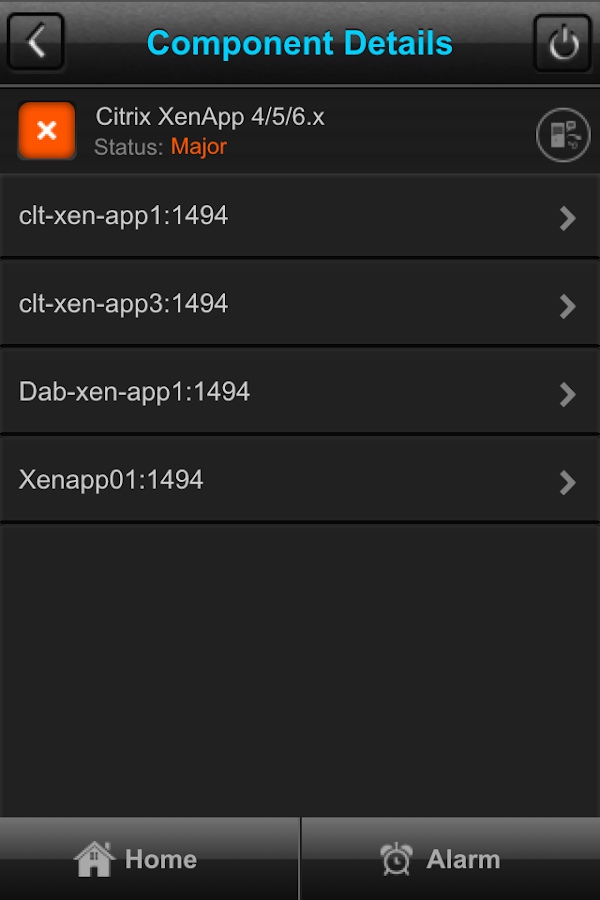Open the topology icon beside Citrix XenApp

[564, 134]
